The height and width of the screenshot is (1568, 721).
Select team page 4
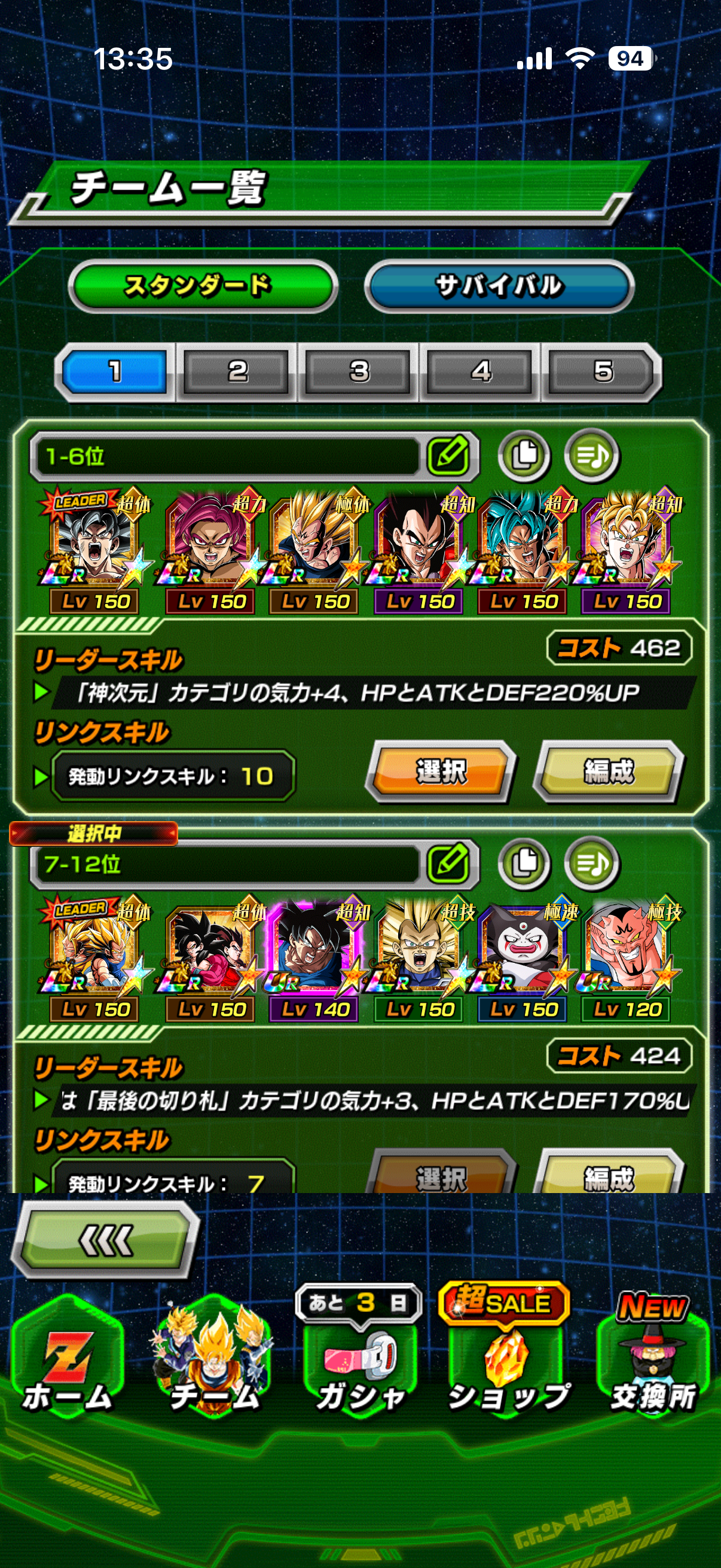point(480,371)
